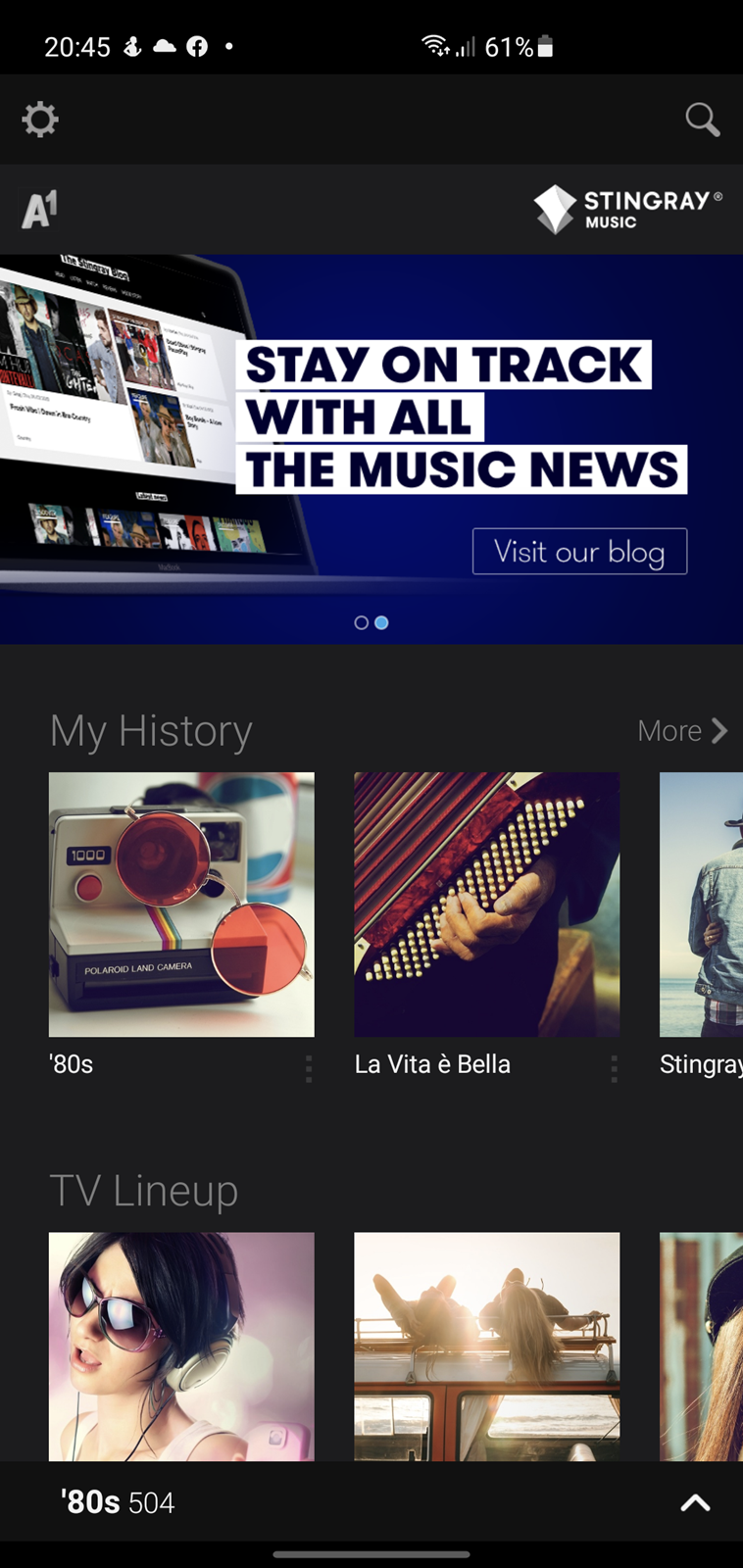Open options for La Vita è Bella
Viewport: 743px width, 1568px height.
(615, 1068)
